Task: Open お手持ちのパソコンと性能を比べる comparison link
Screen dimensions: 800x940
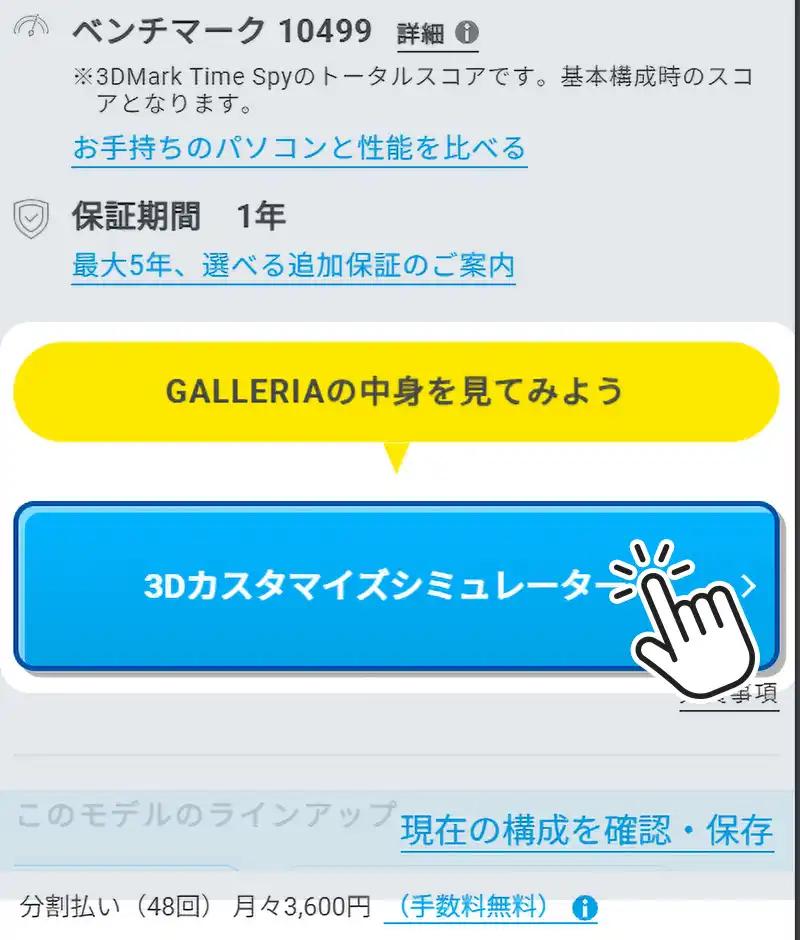Action: (x=299, y=149)
